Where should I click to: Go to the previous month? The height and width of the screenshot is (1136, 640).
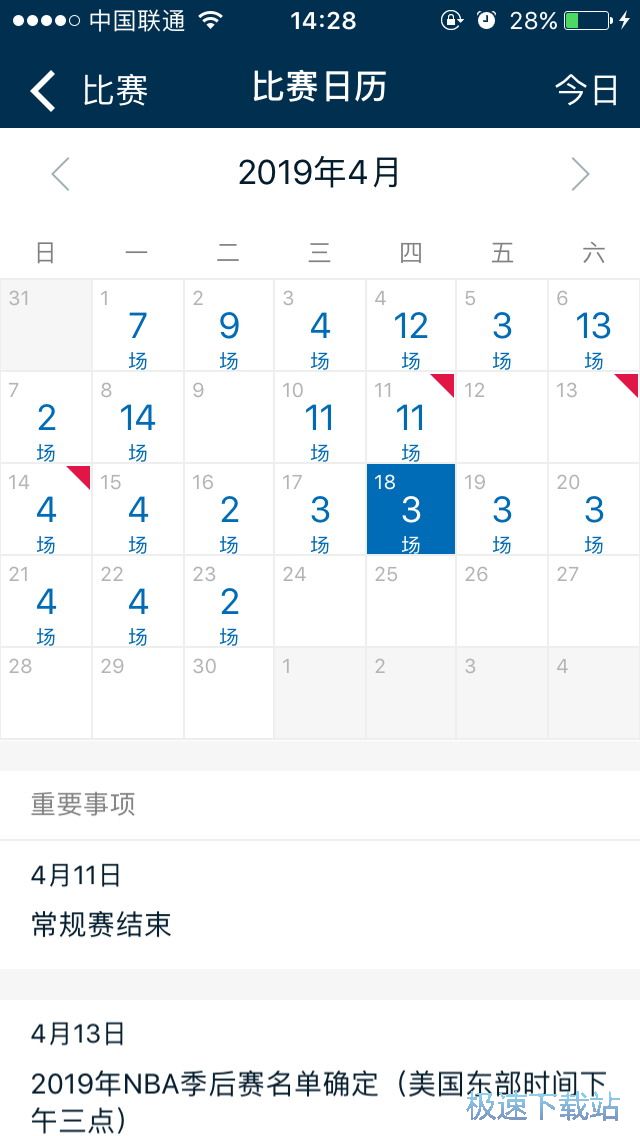pyautogui.click(x=61, y=174)
